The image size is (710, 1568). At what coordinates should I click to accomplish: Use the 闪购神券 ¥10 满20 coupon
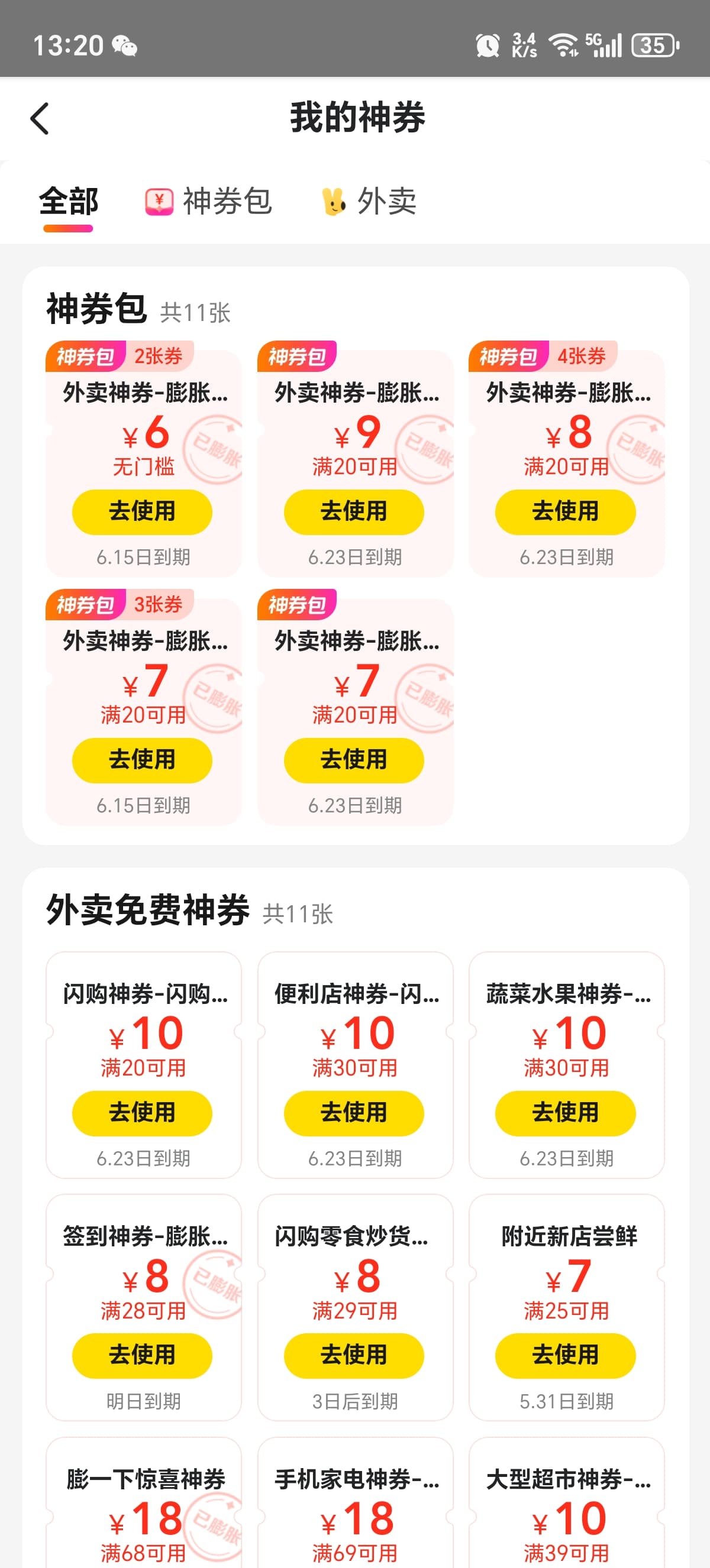click(143, 1113)
